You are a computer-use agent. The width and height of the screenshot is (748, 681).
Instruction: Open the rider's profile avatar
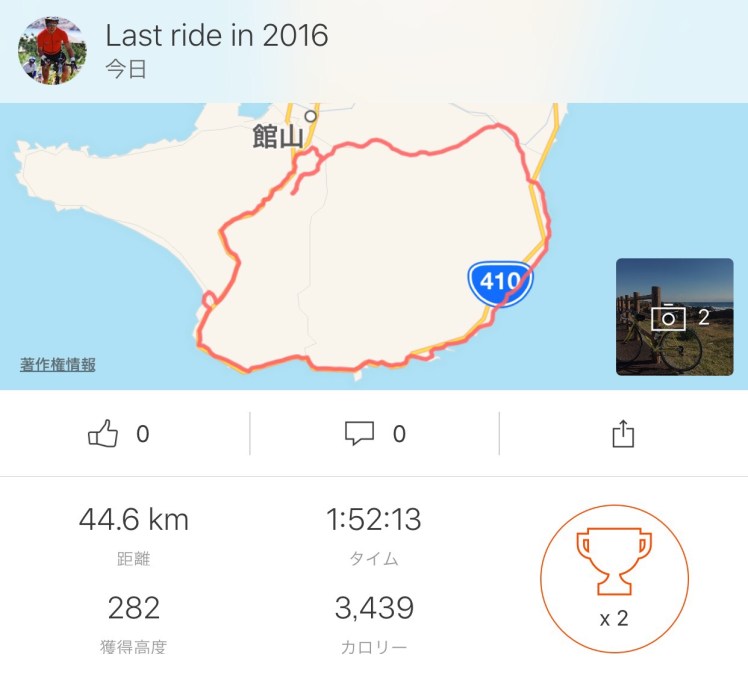(52, 50)
